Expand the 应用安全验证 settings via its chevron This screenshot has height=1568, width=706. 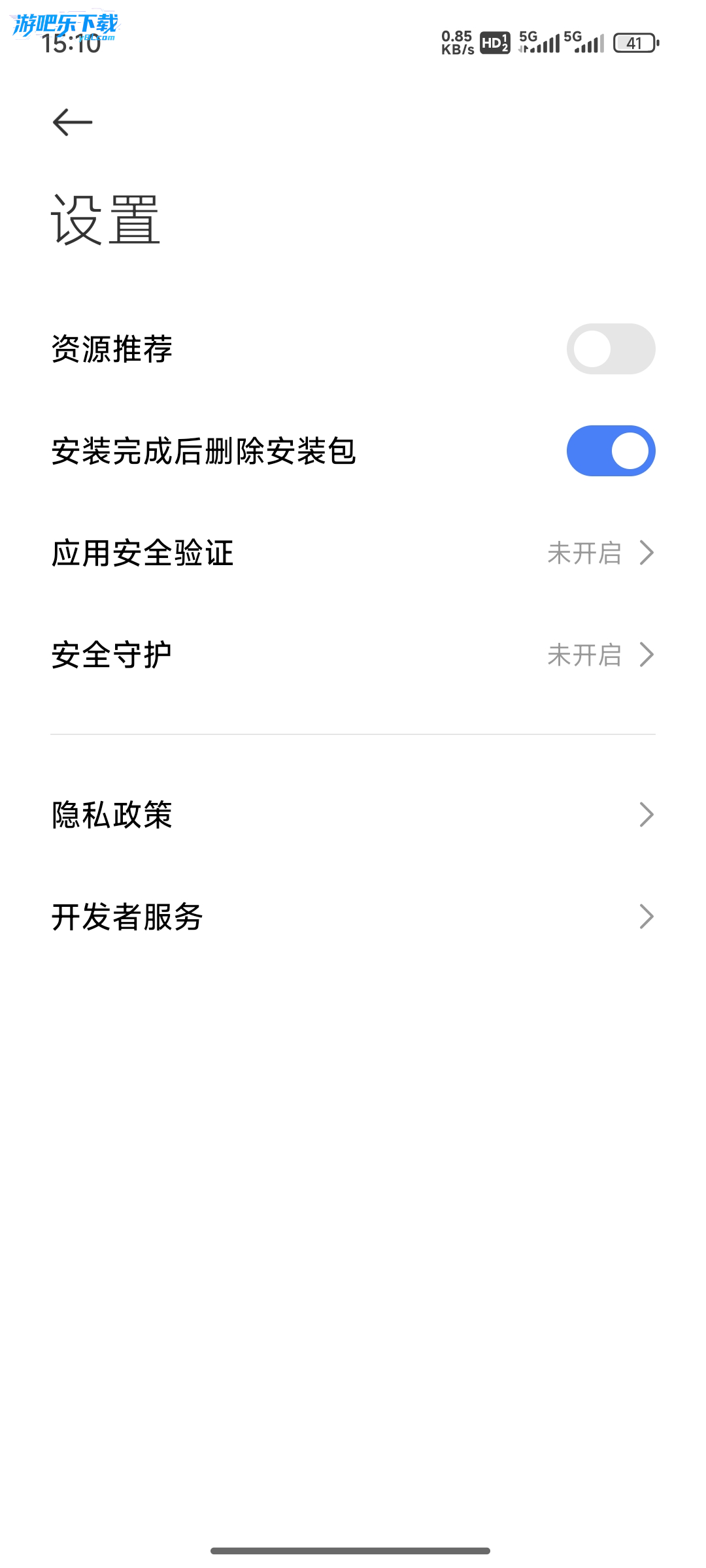646,553
